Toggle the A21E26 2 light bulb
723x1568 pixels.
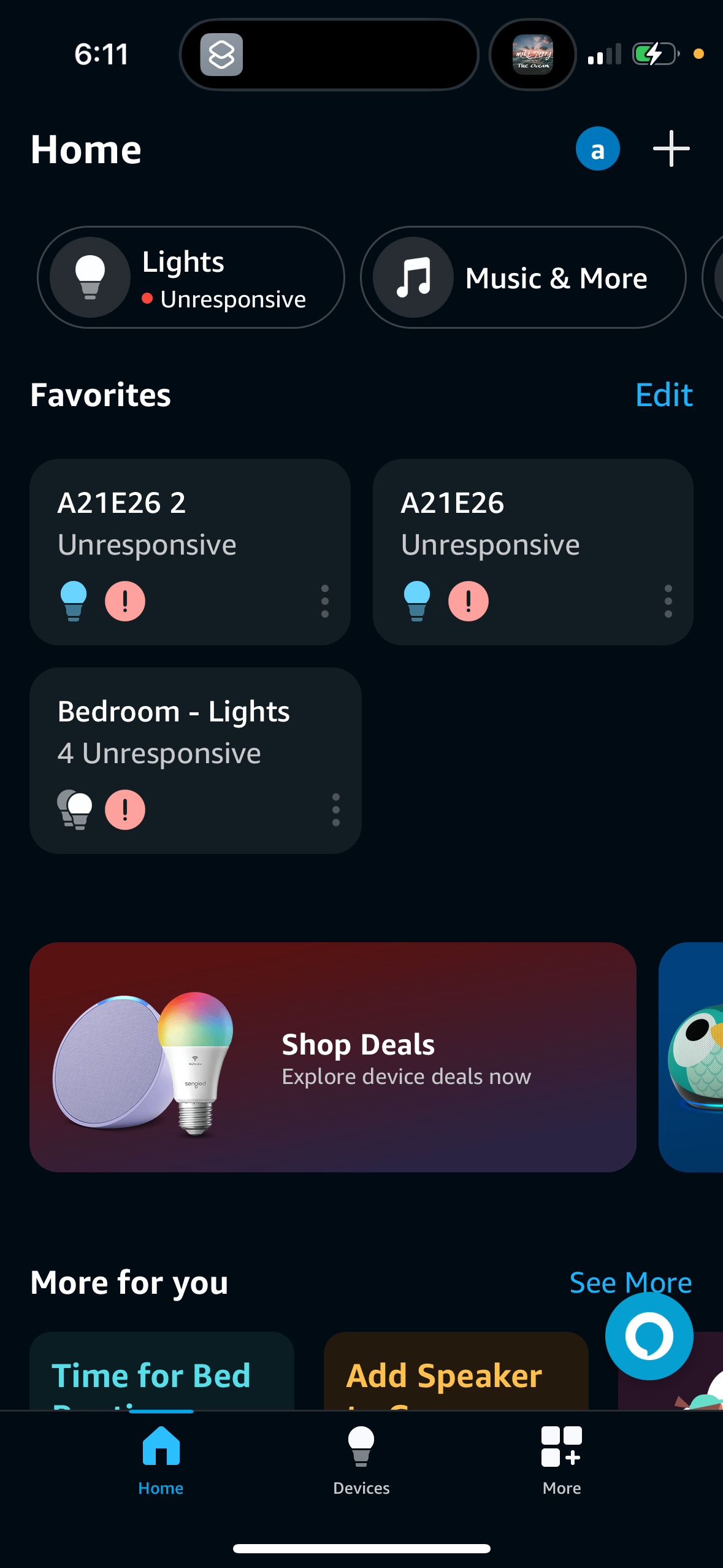tap(74, 601)
